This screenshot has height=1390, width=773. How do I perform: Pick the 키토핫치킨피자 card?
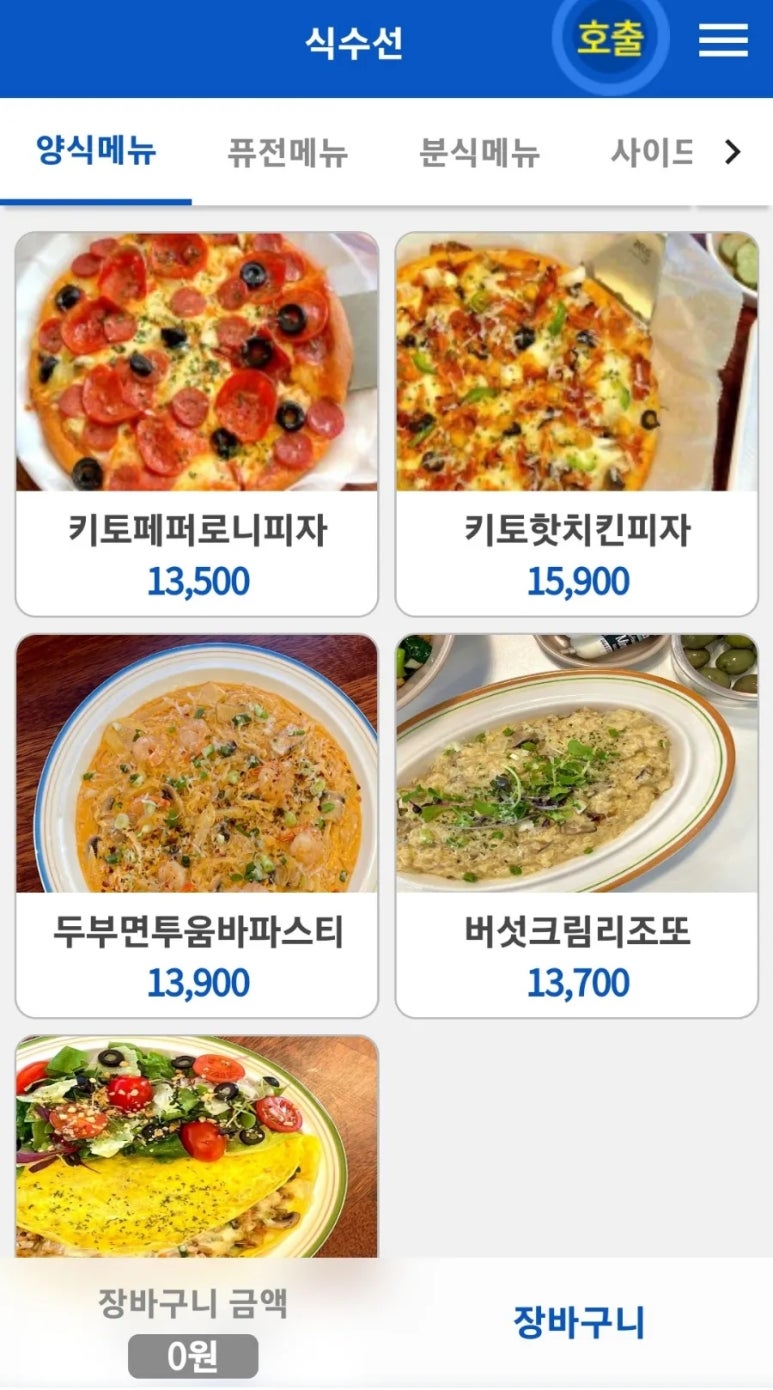577,424
